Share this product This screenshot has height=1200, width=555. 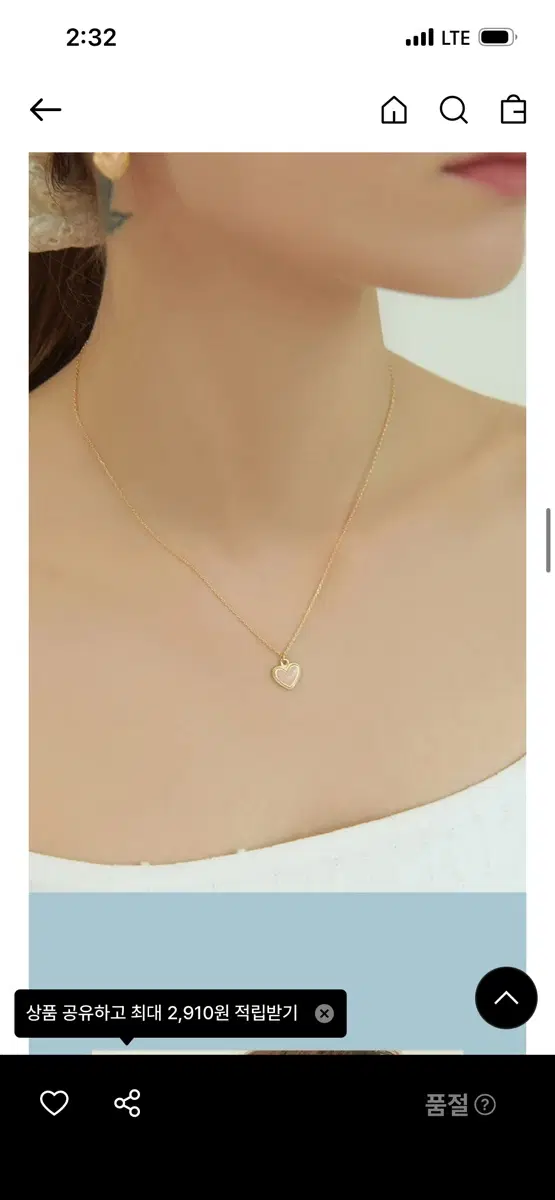pyautogui.click(x=127, y=1103)
